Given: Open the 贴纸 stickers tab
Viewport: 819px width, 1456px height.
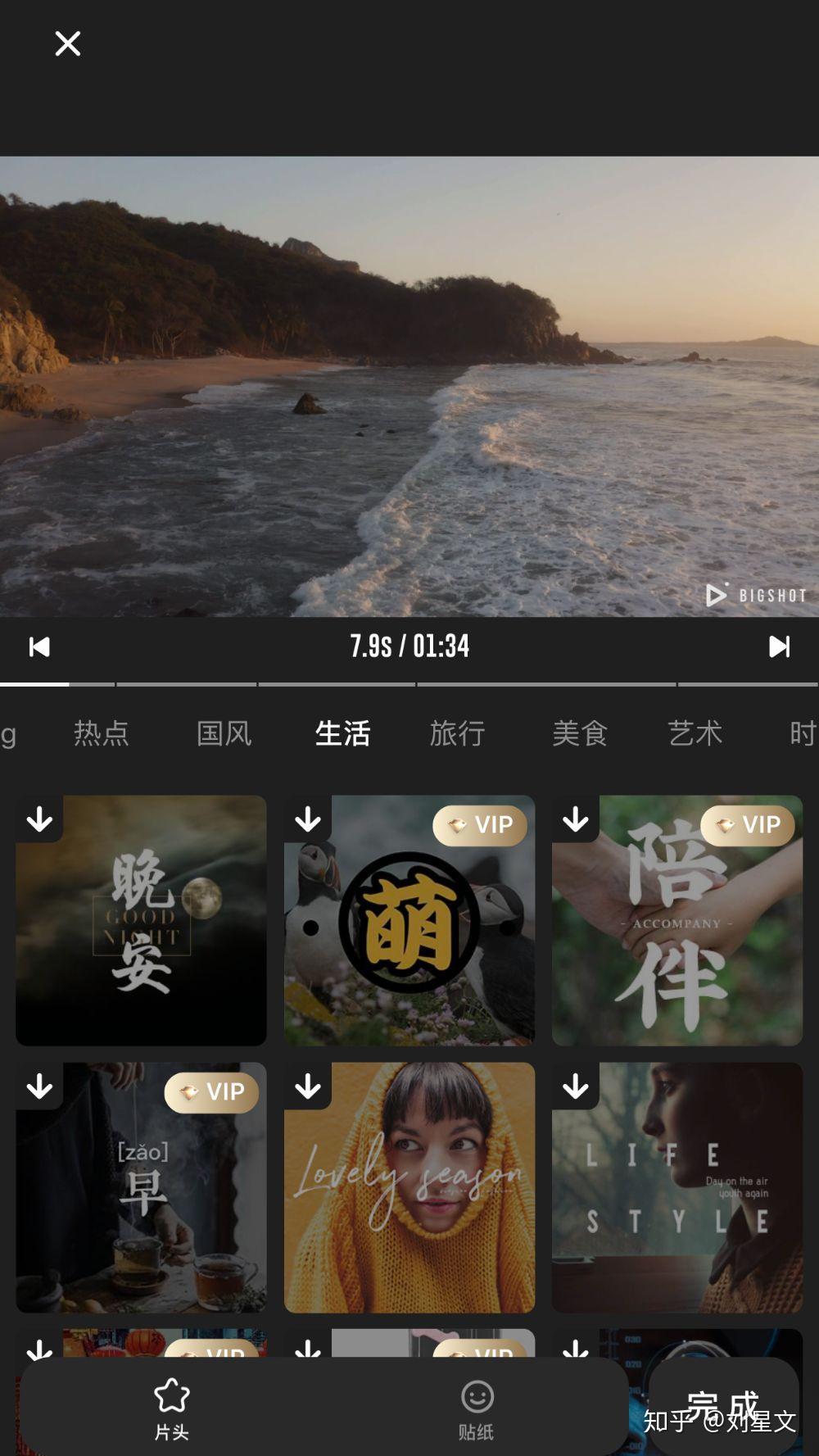Looking at the screenshot, I should (476, 1407).
